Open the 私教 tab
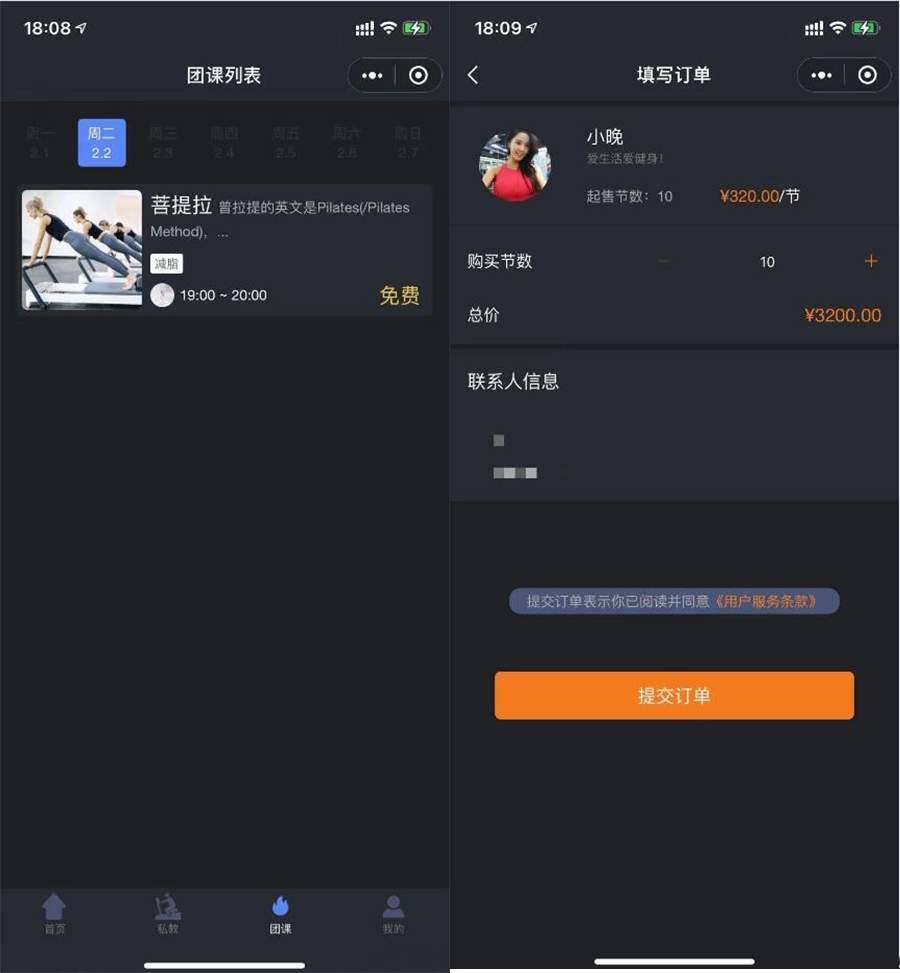The image size is (900, 973). point(167,914)
